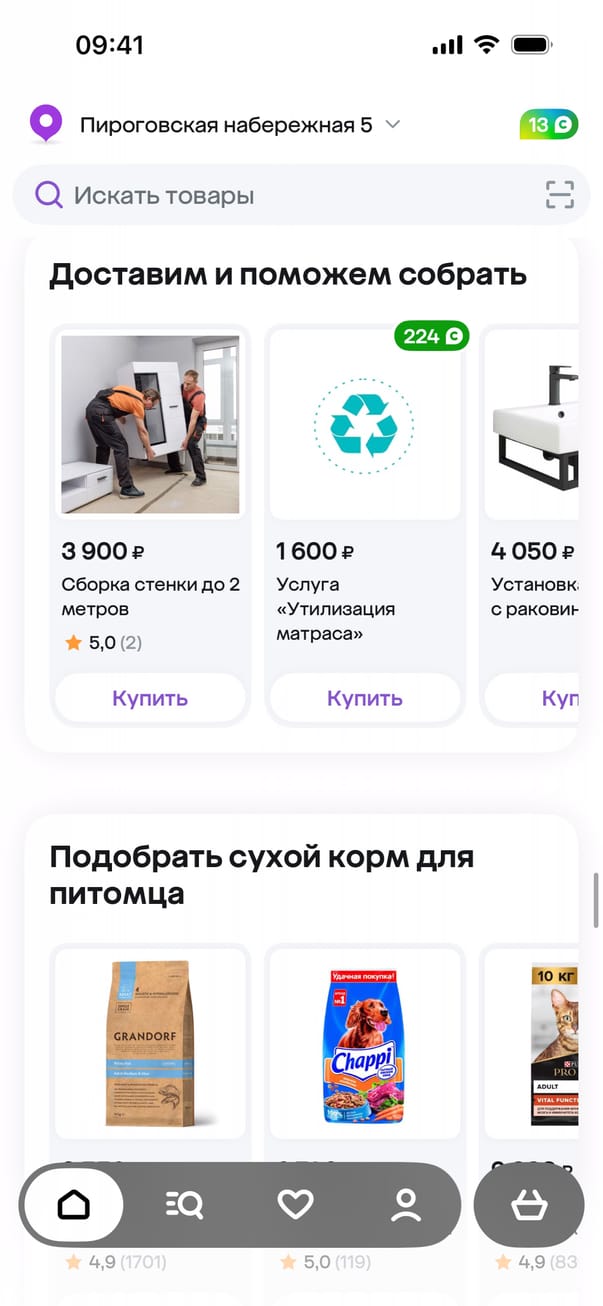This screenshot has width=603, height=1306.
Task: Open the barcode scanner icon
Action: 560,195
